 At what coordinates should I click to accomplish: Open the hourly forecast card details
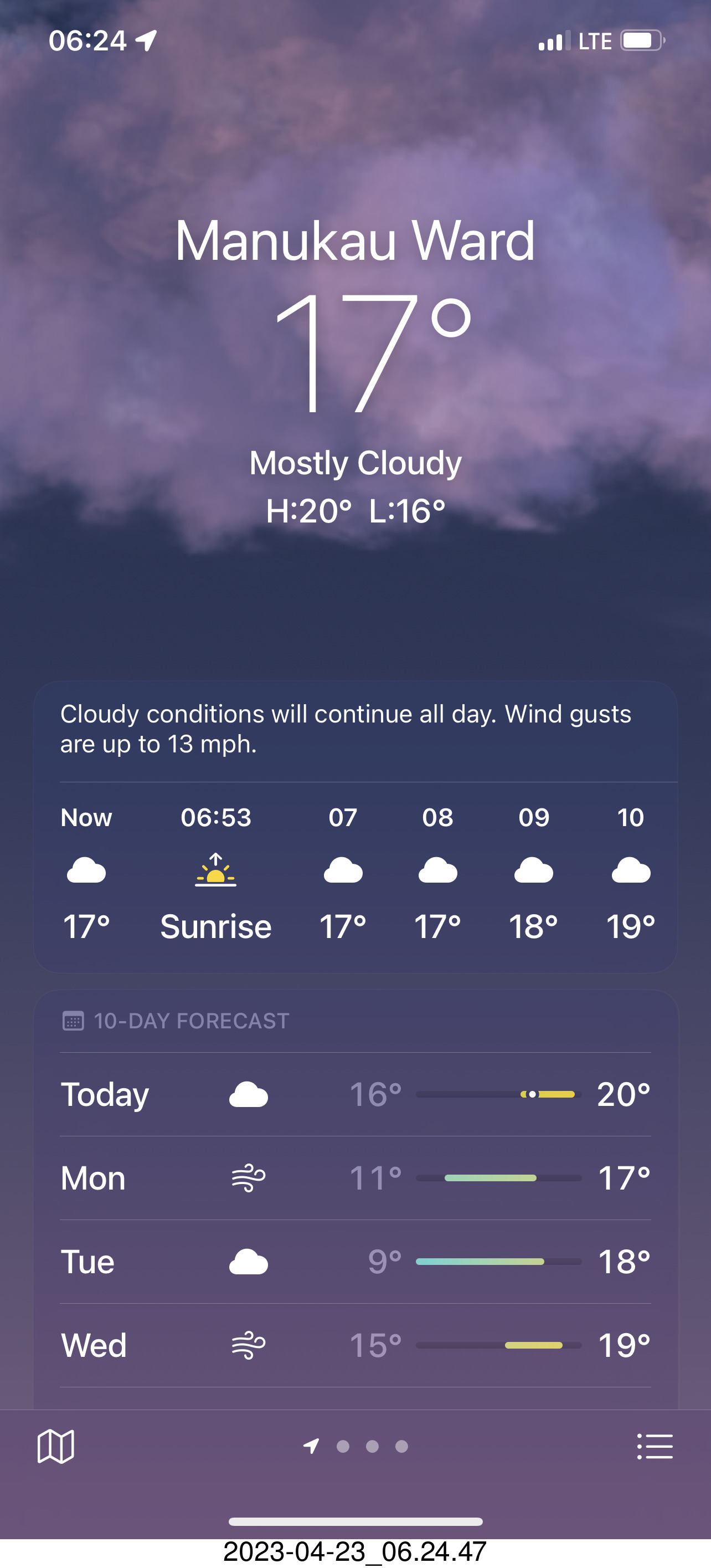355,875
